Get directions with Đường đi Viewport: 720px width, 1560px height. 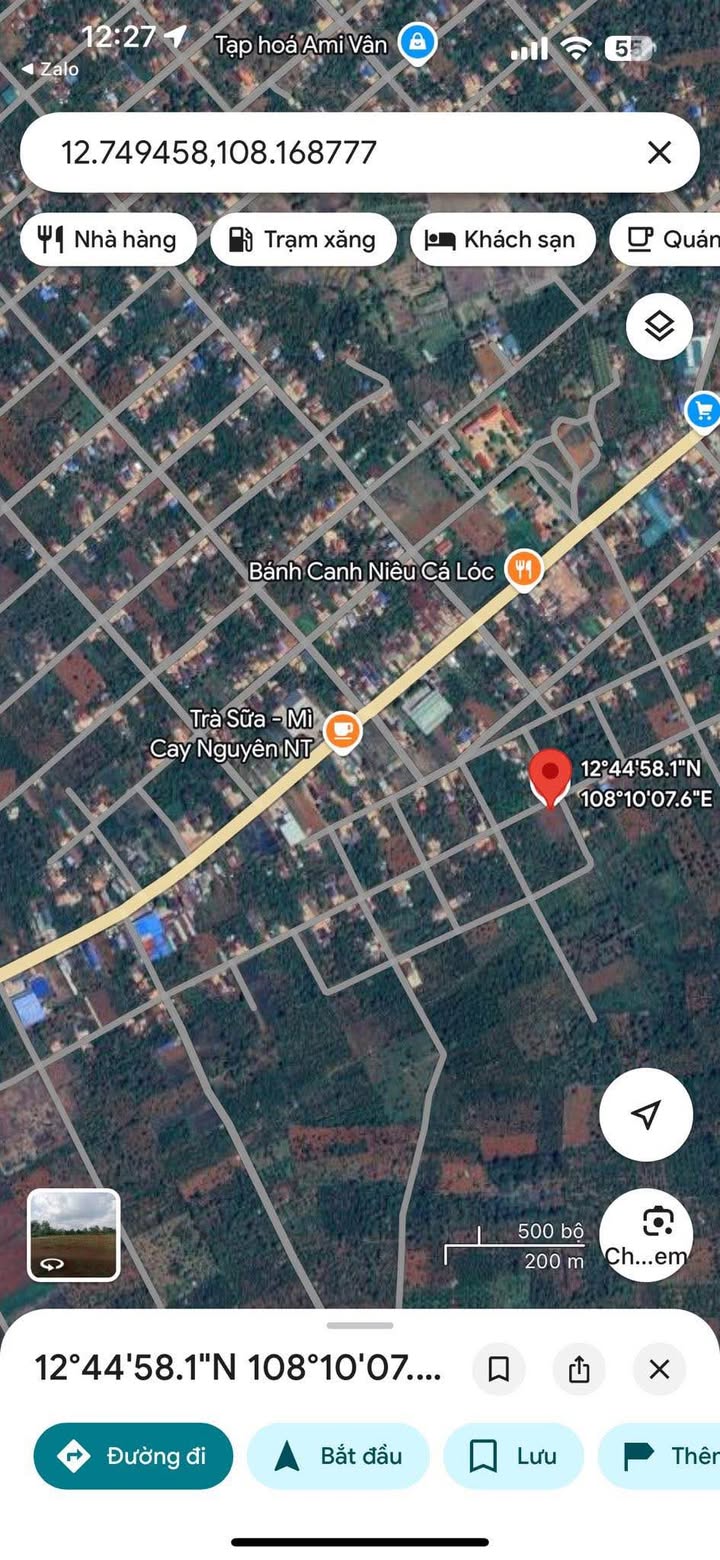coord(133,1455)
